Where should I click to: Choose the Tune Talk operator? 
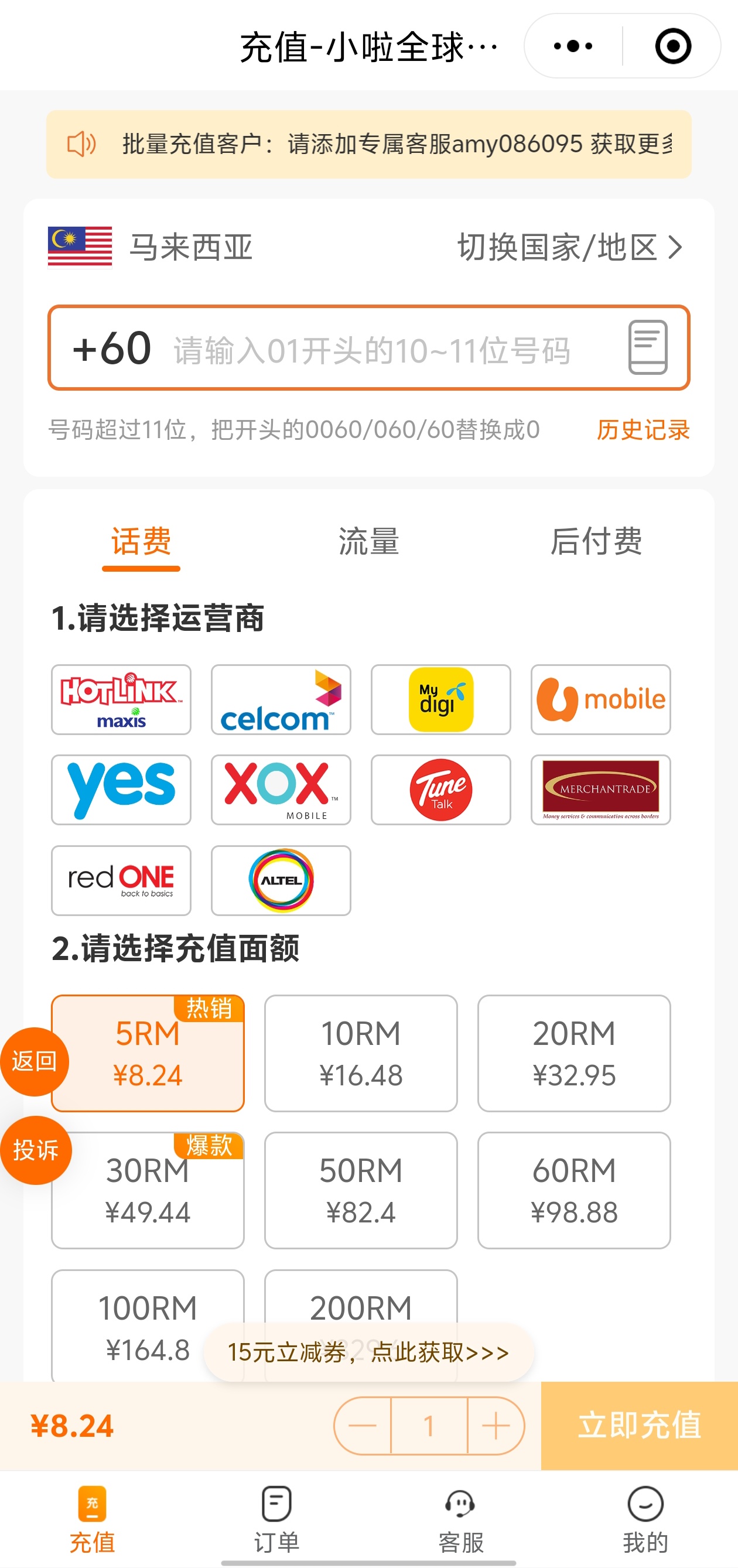(x=440, y=790)
